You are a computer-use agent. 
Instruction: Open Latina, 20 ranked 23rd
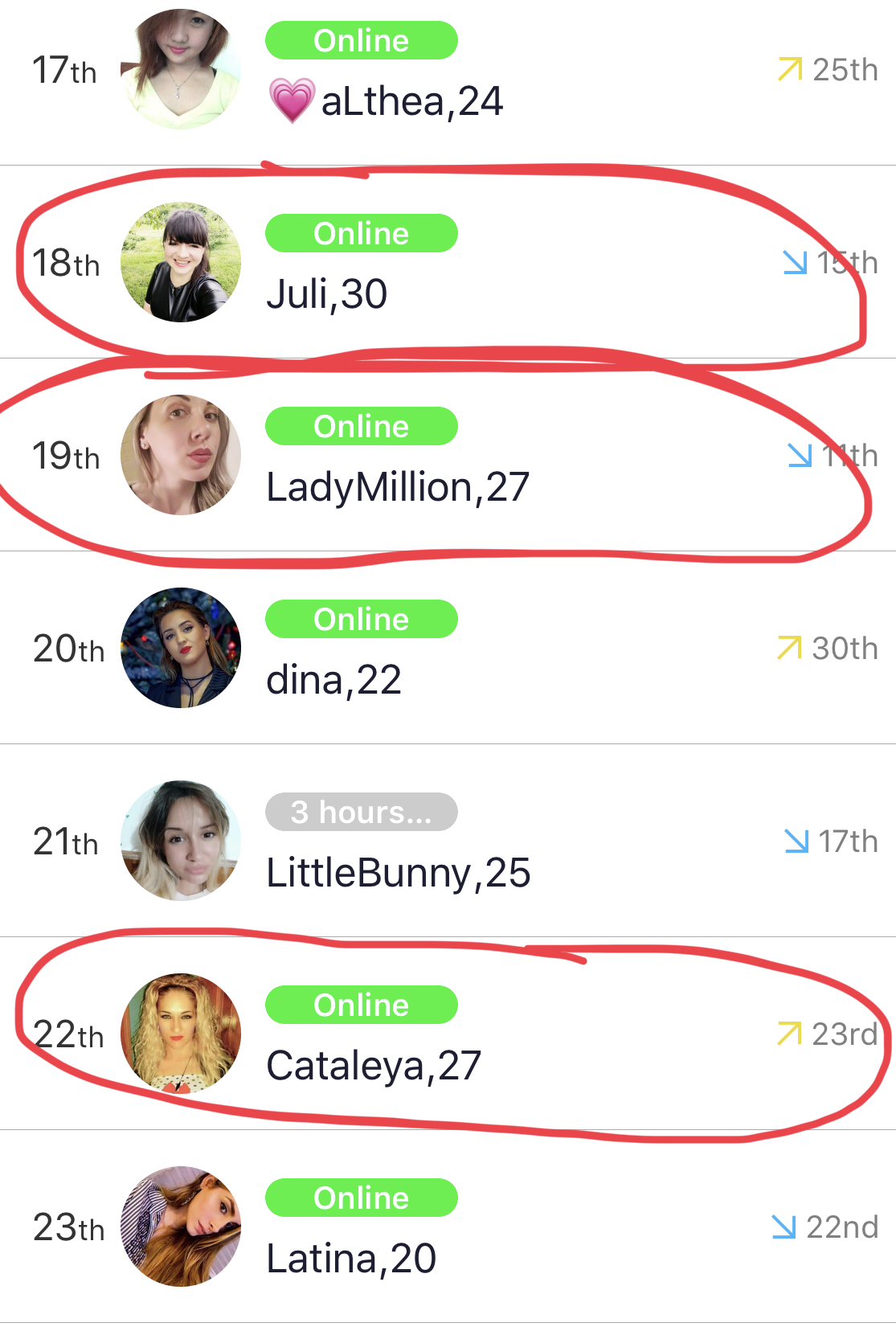(x=351, y=1259)
